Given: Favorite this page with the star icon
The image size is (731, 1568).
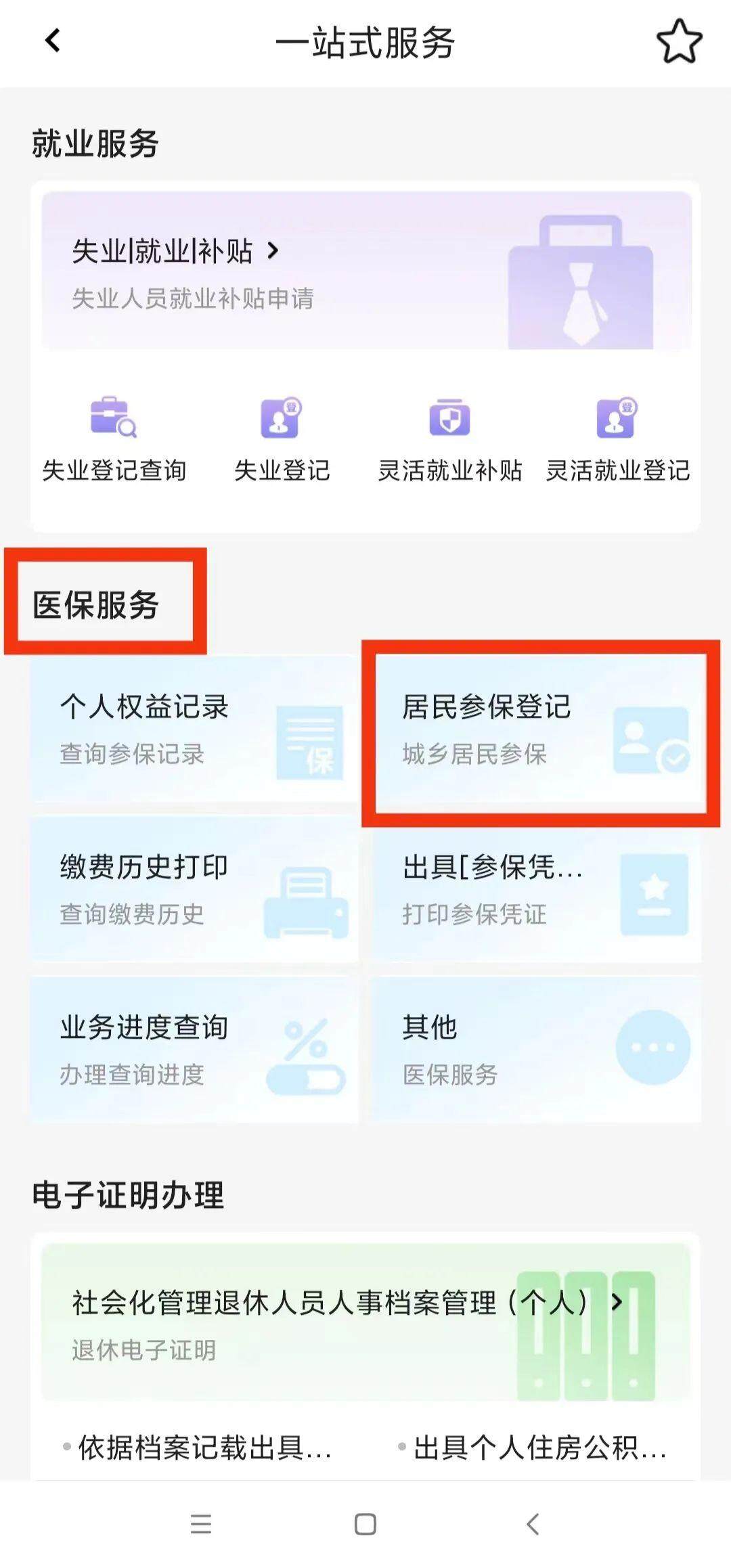Looking at the screenshot, I should click(679, 42).
